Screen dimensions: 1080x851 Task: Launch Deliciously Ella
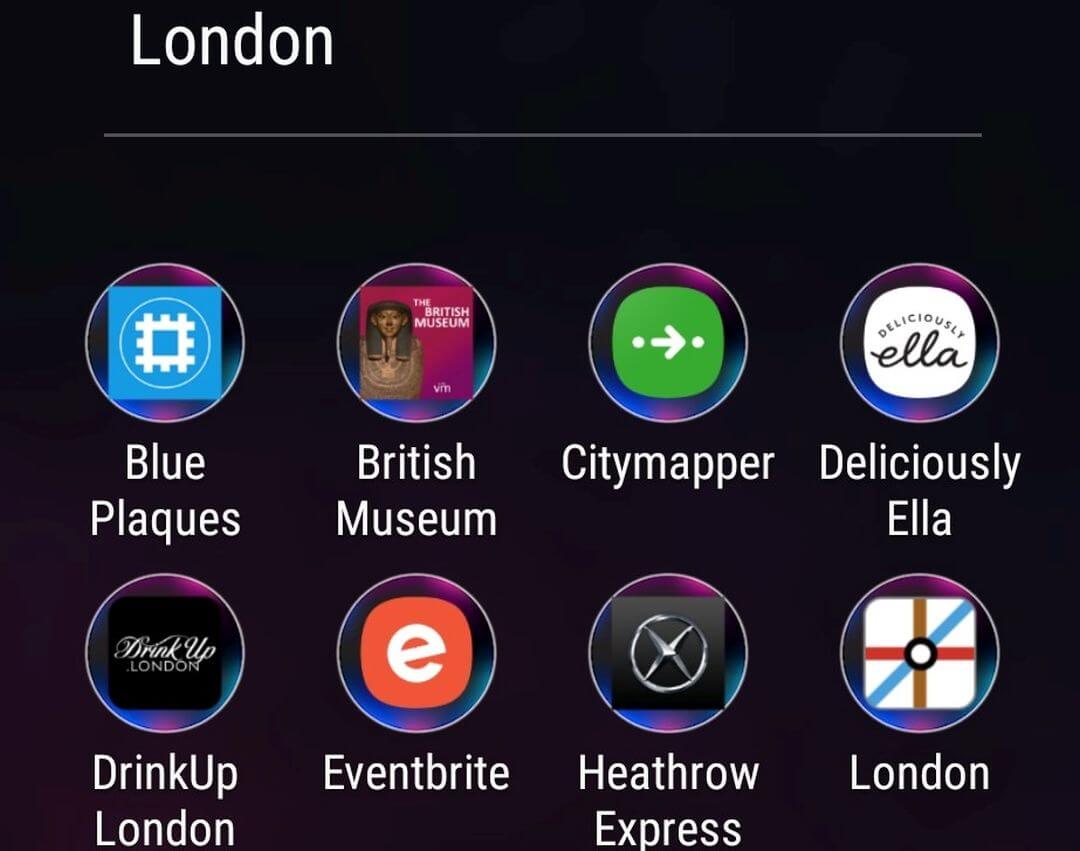click(x=919, y=343)
